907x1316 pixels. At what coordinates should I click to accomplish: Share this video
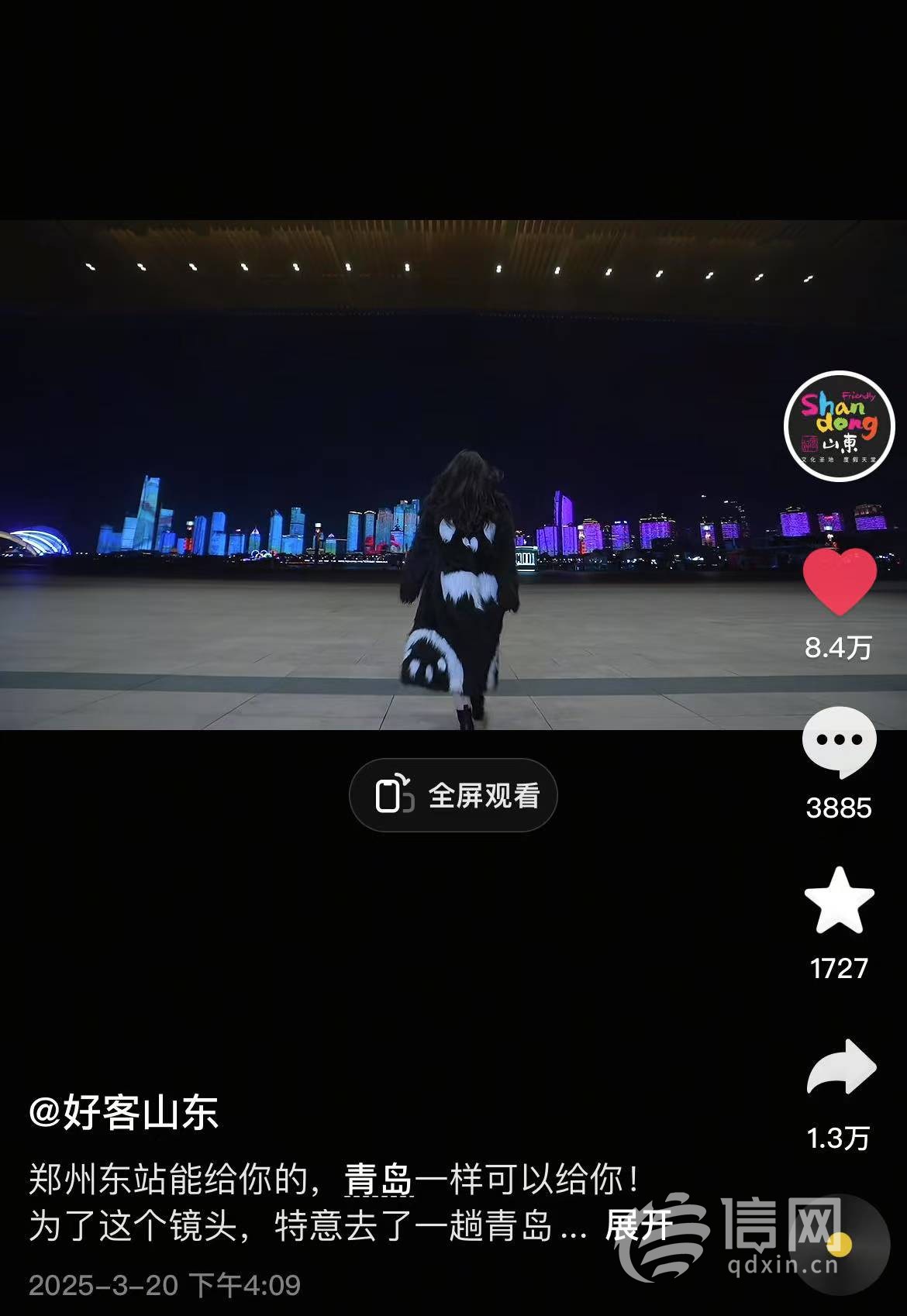point(840,1067)
